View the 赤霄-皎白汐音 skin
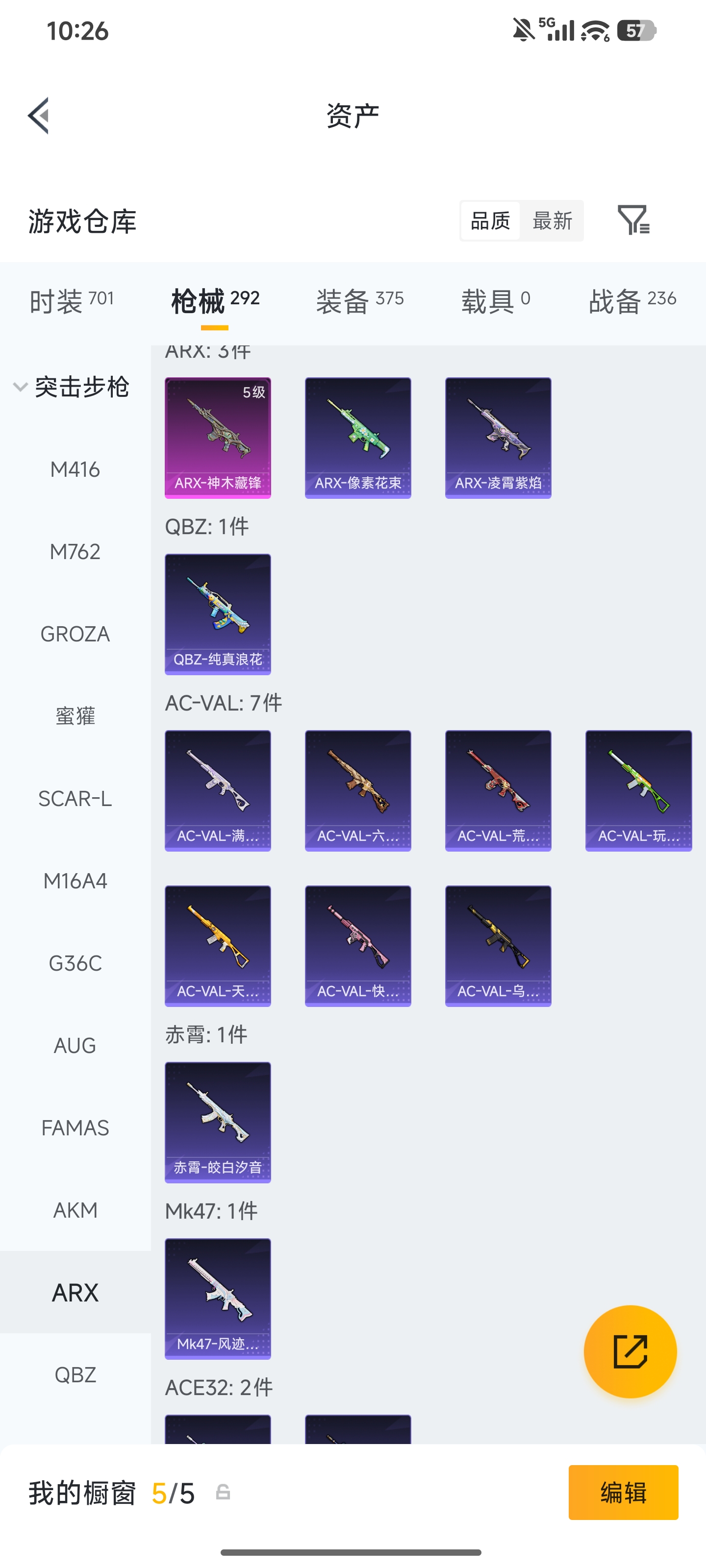 [x=218, y=1123]
